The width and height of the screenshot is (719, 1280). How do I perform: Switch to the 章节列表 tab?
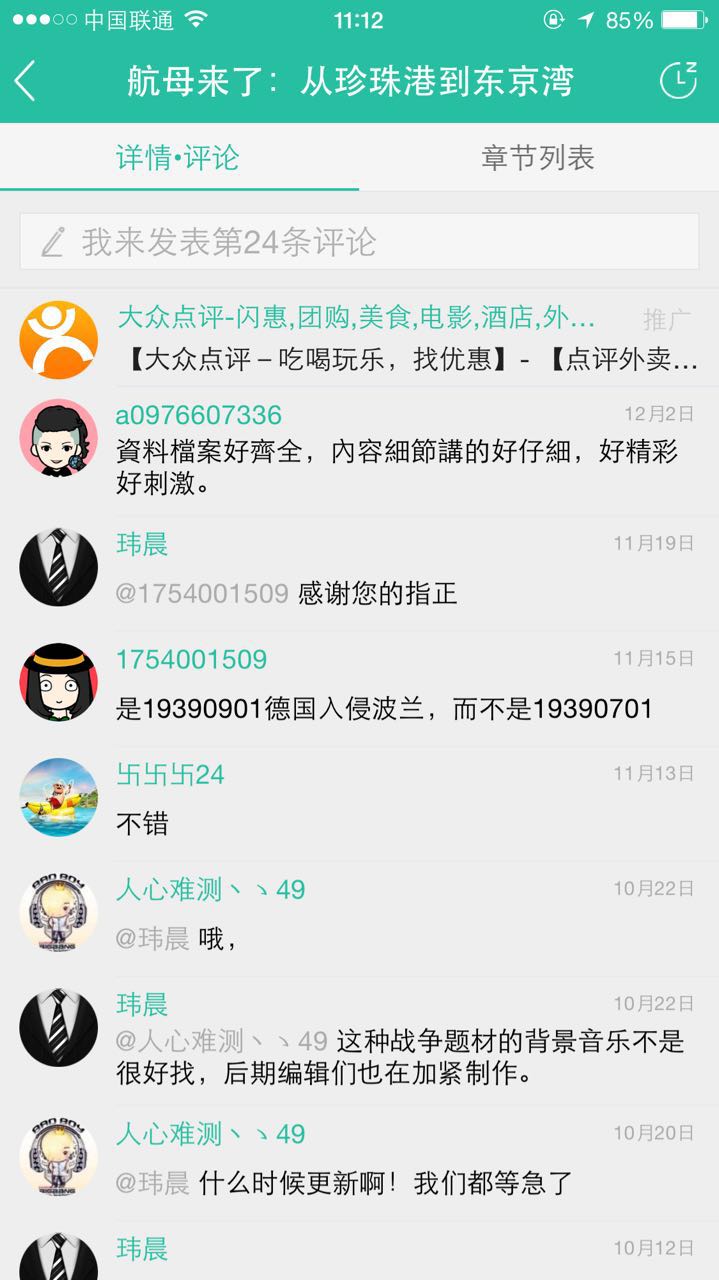[x=538, y=157]
